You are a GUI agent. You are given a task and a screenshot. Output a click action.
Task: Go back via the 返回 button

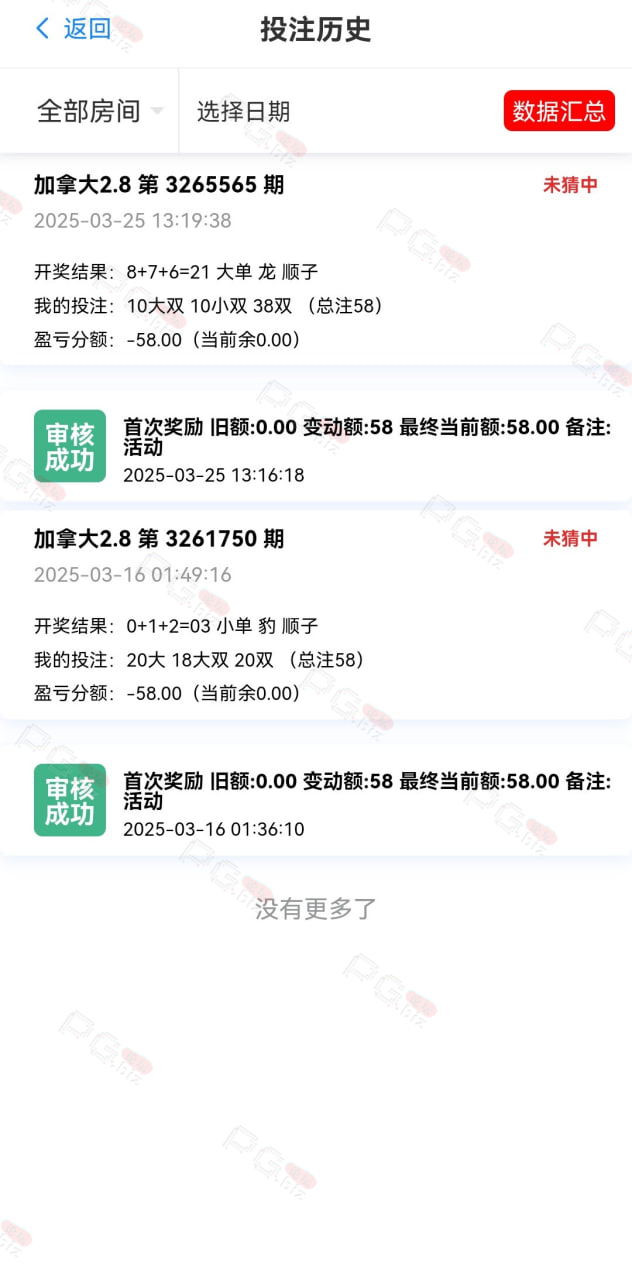point(73,29)
